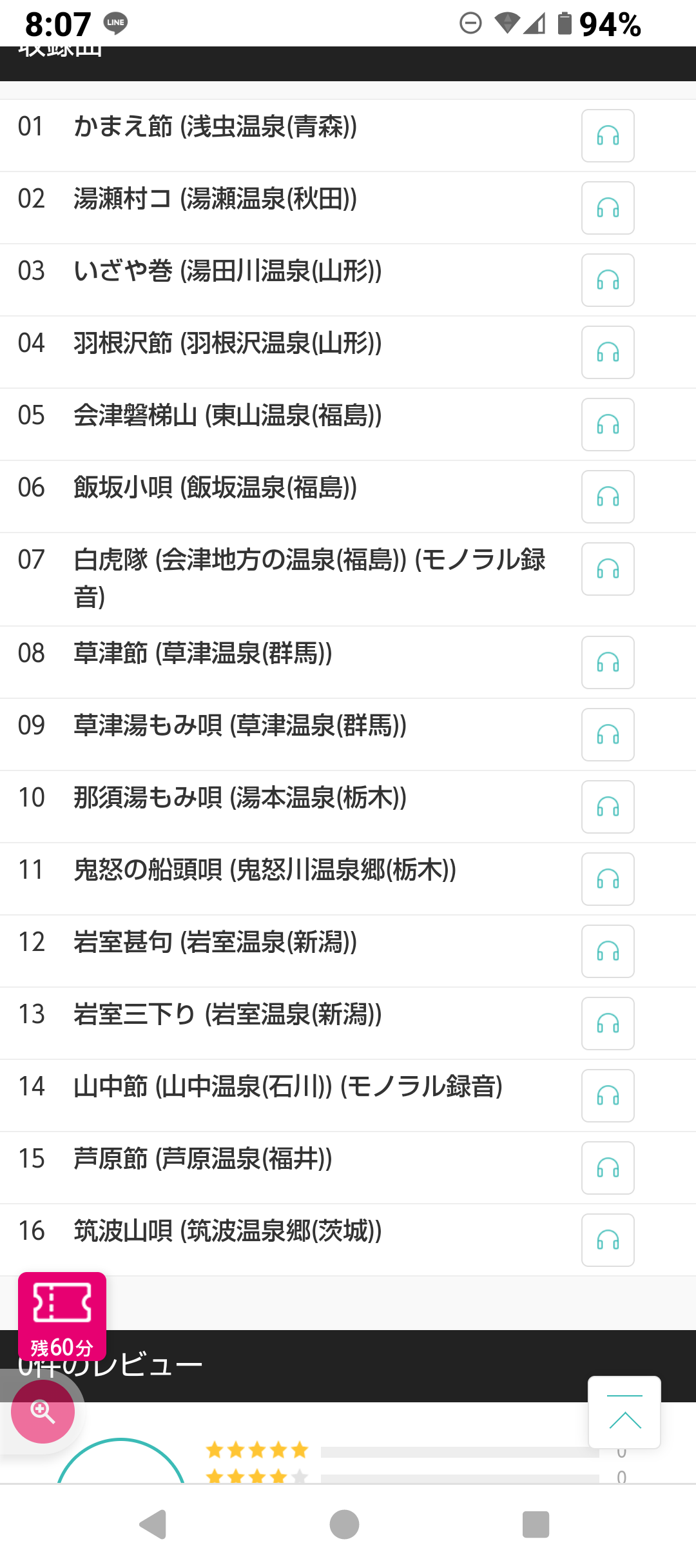Listen to 岩室甚句 sample
This screenshot has width=696, height=1568.
(608, 952)
